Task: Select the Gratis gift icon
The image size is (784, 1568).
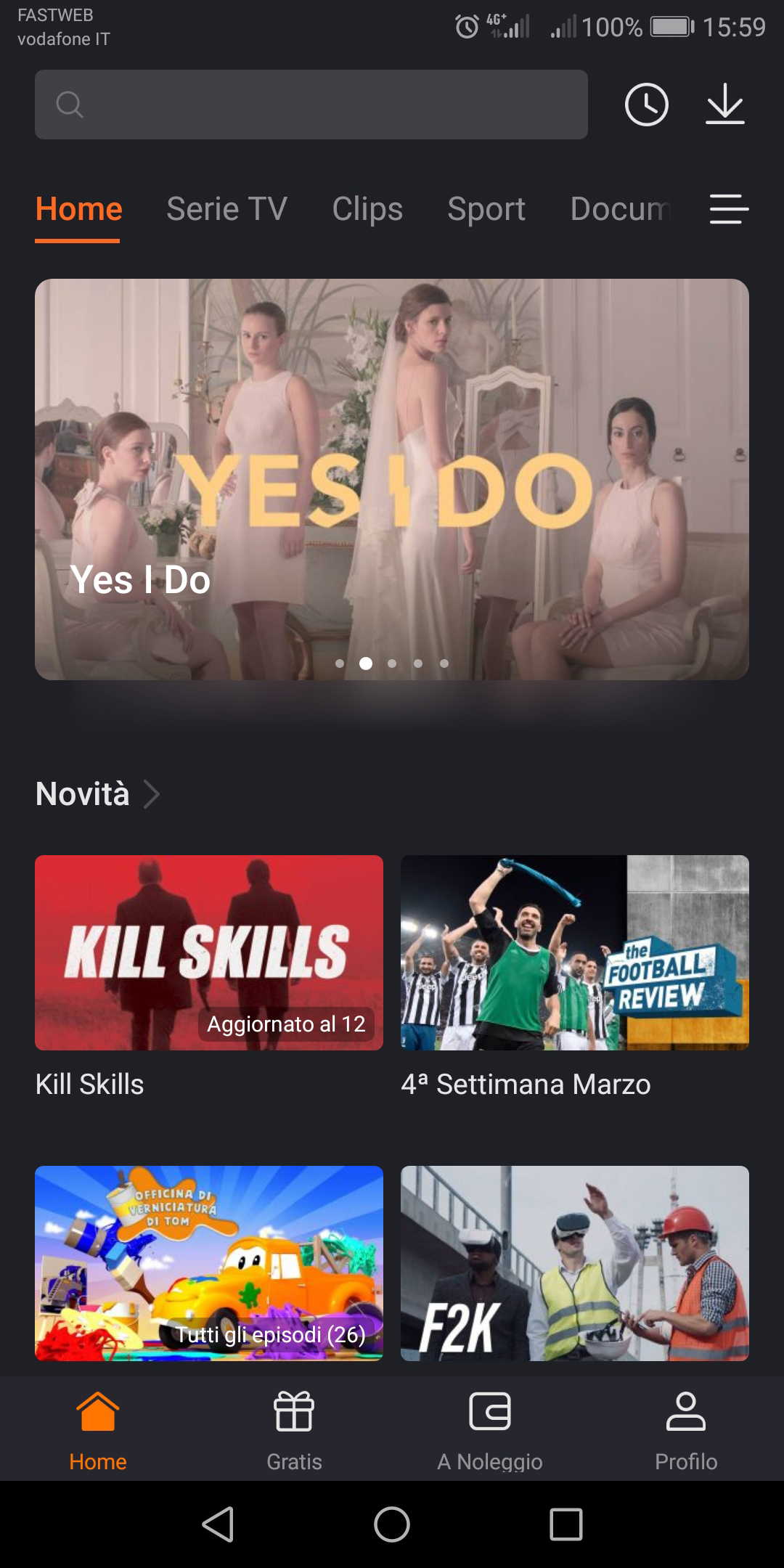Action: click(x=294, y=1412)
